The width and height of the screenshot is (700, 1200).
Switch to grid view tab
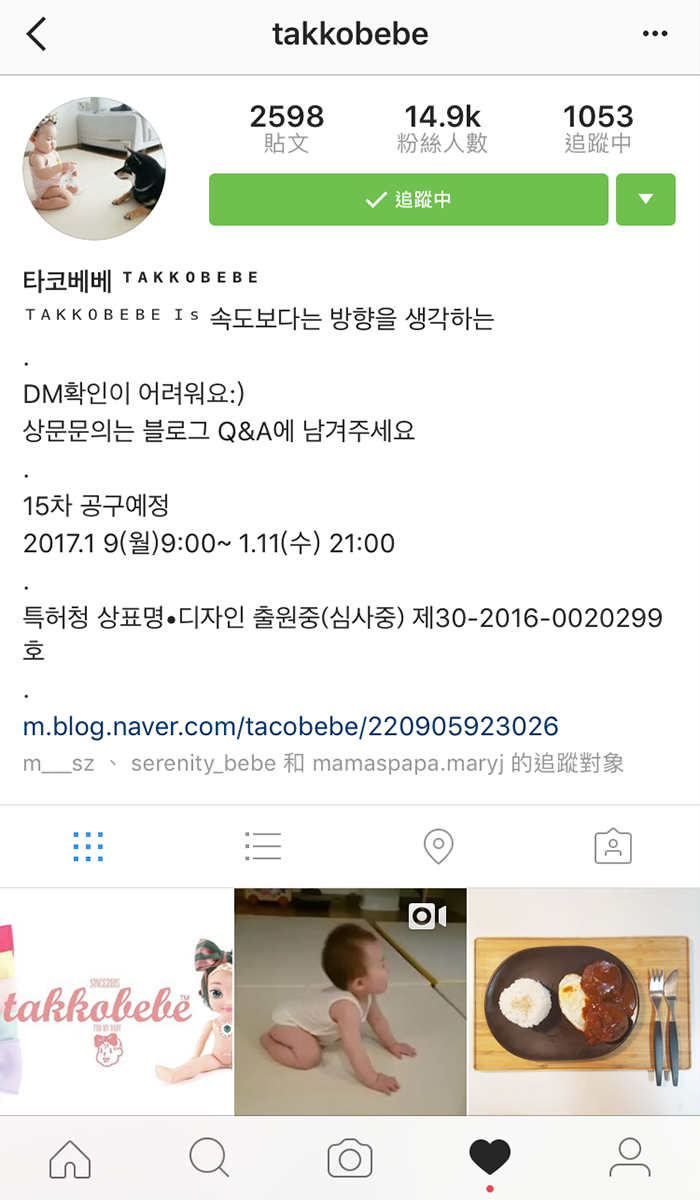pyautogui.click(x=88, y=847)
